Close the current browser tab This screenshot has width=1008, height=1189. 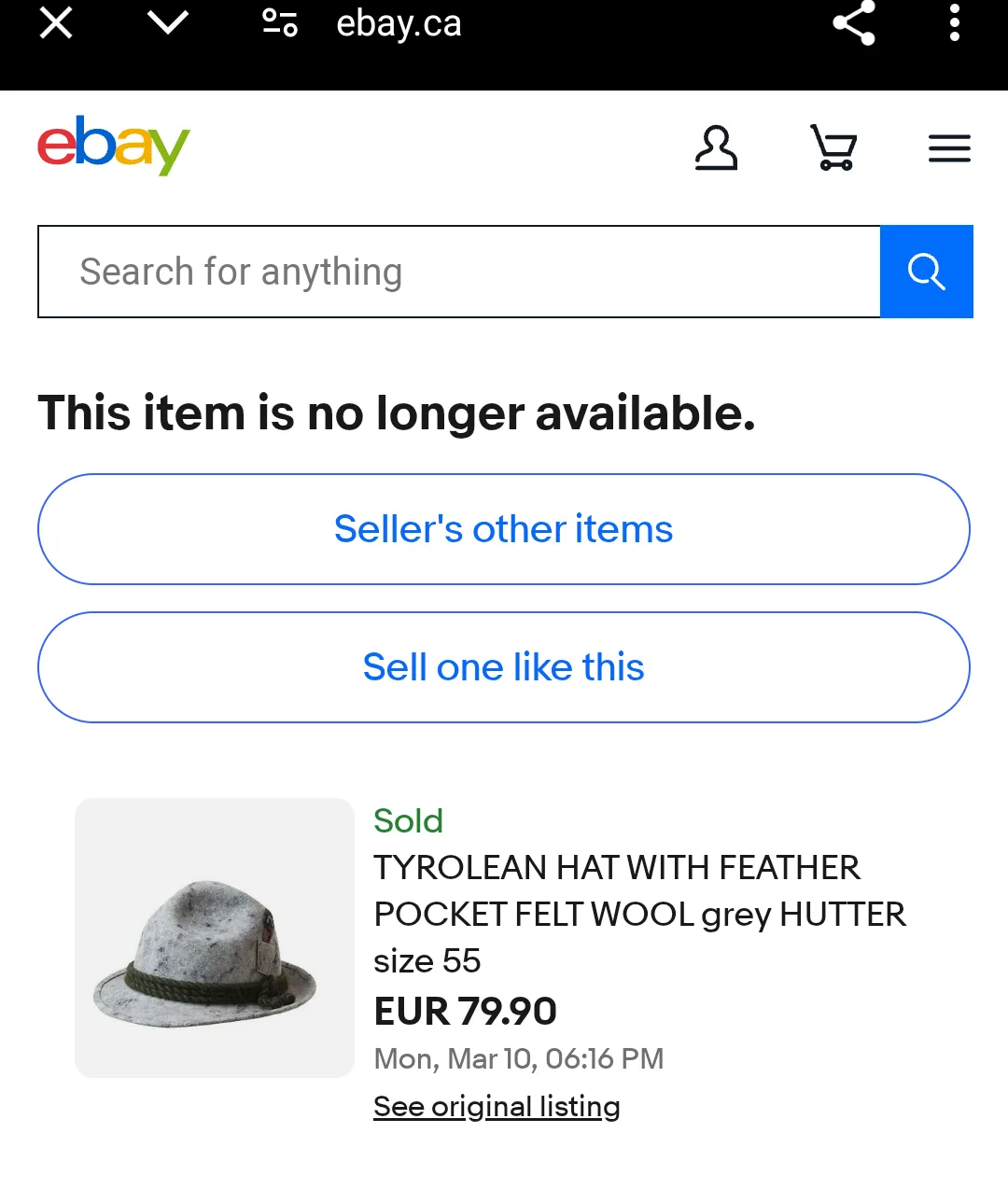(x=55, y=23)
